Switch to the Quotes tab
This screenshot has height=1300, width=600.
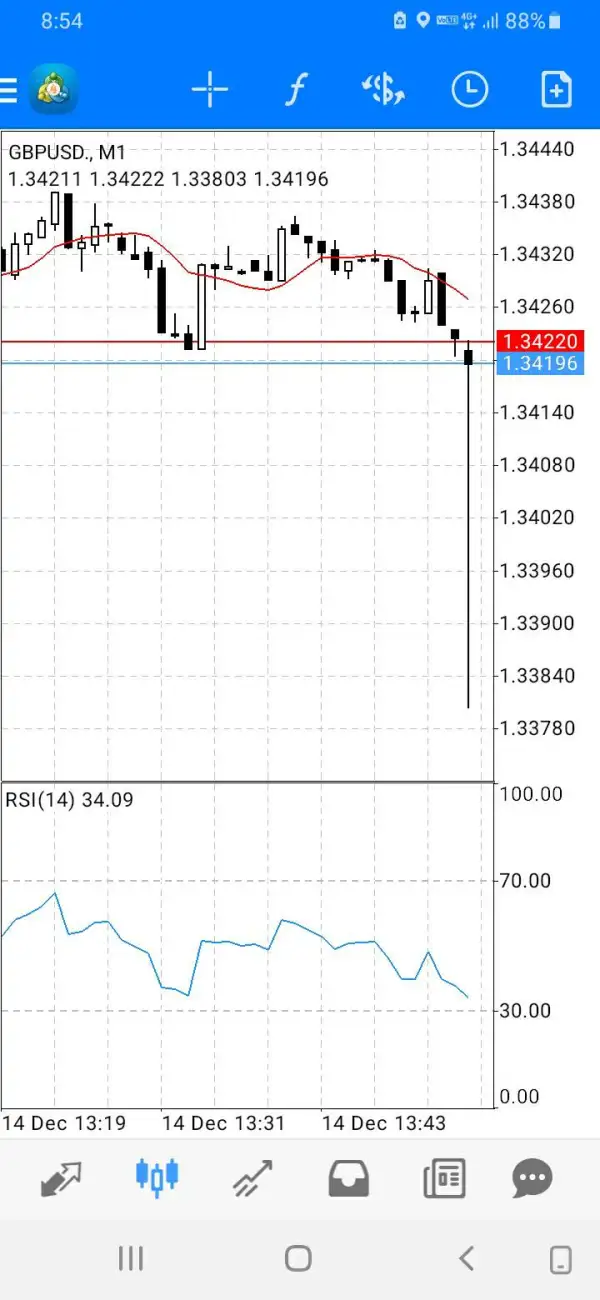(61, 1179)
